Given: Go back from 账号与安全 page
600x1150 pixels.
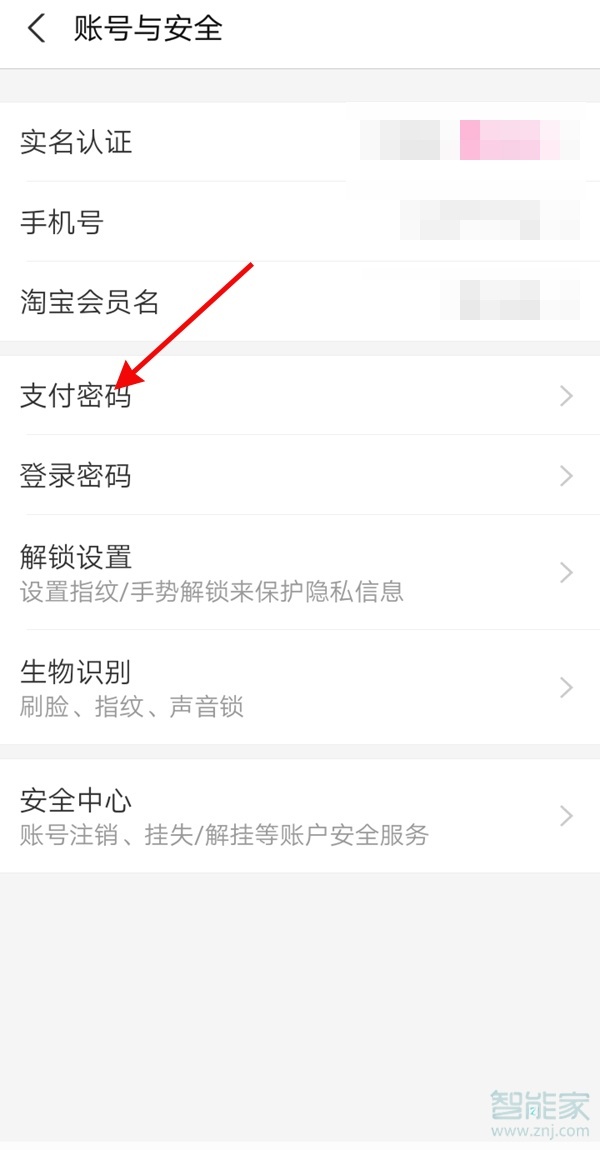Looking at the screenshot, I should pyautogui.click(x=37, y=29).
